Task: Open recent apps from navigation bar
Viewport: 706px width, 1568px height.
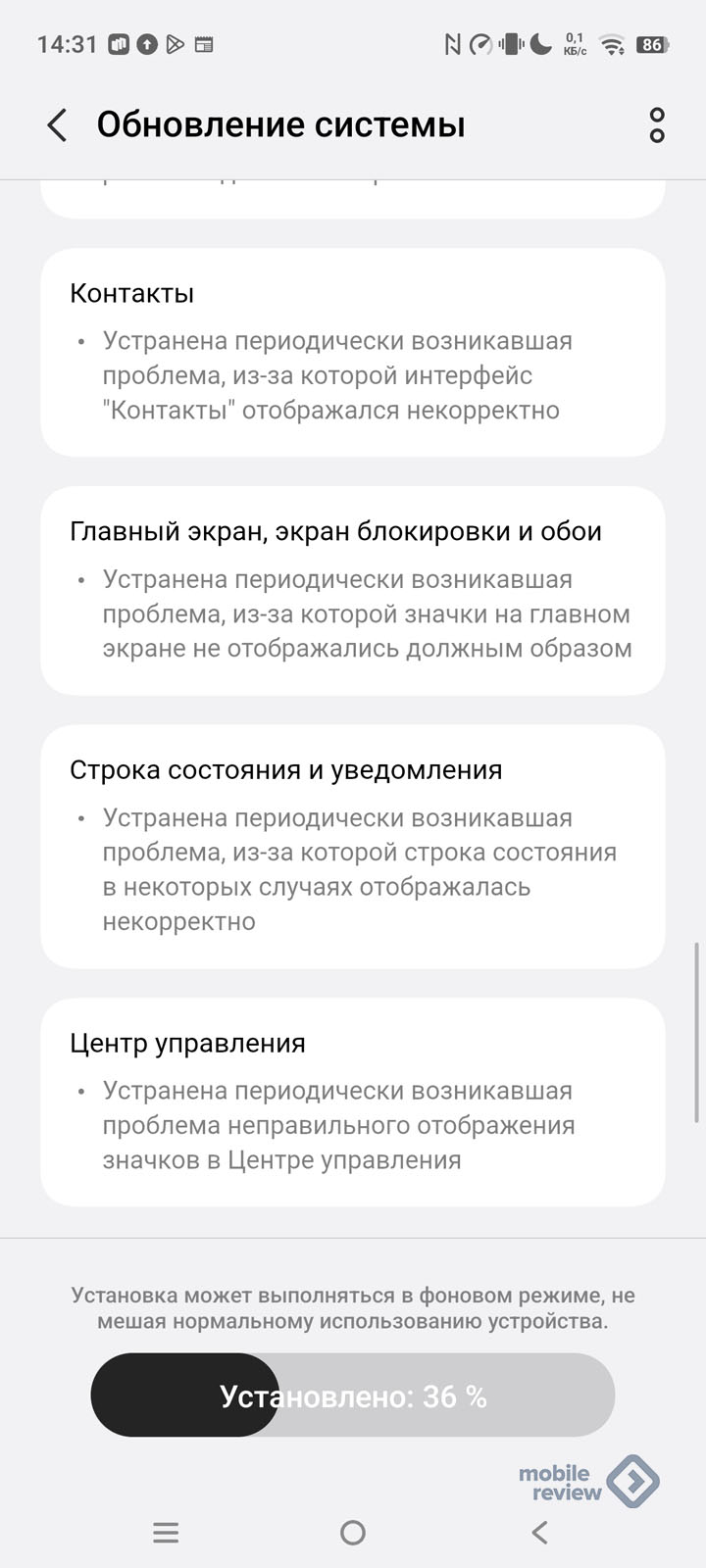Action: pos(166,1533)
